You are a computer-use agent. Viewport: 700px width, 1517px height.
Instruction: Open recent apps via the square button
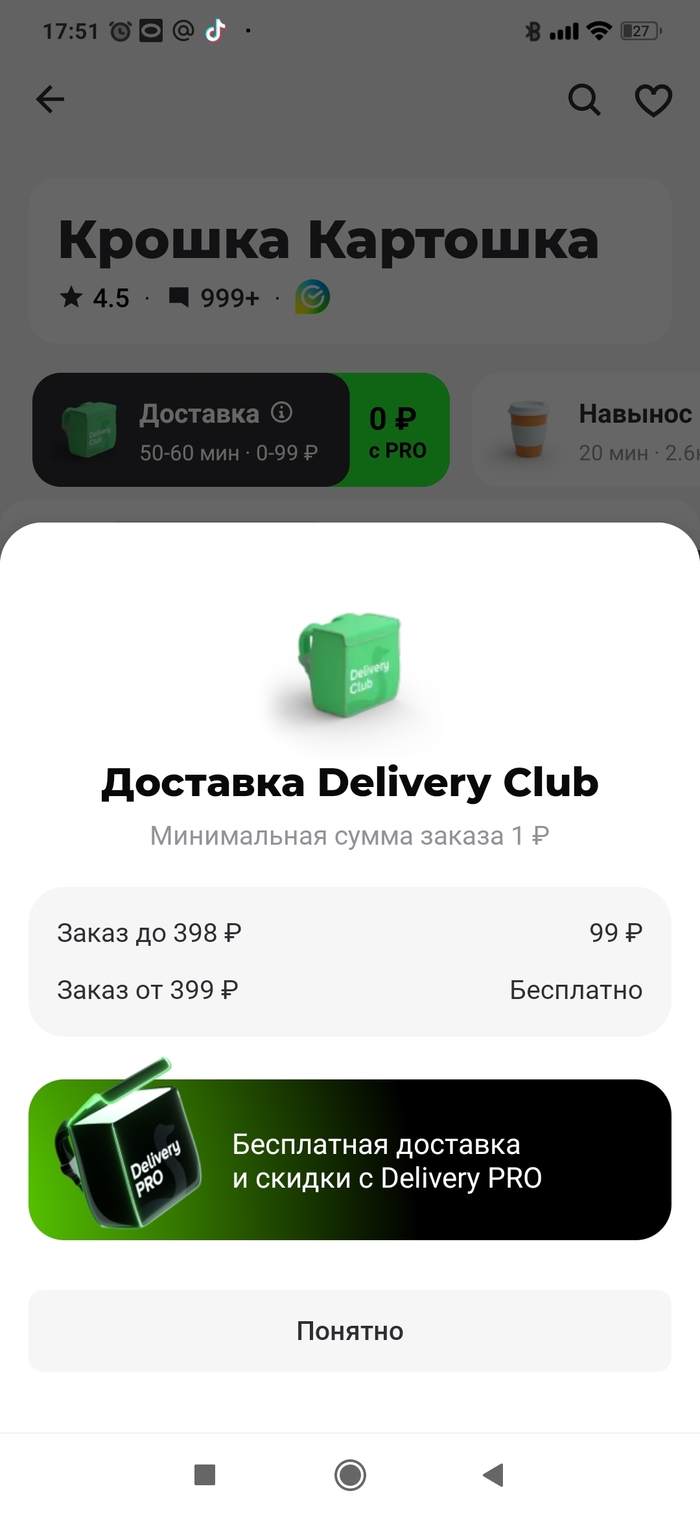[x=205, y=1474]
